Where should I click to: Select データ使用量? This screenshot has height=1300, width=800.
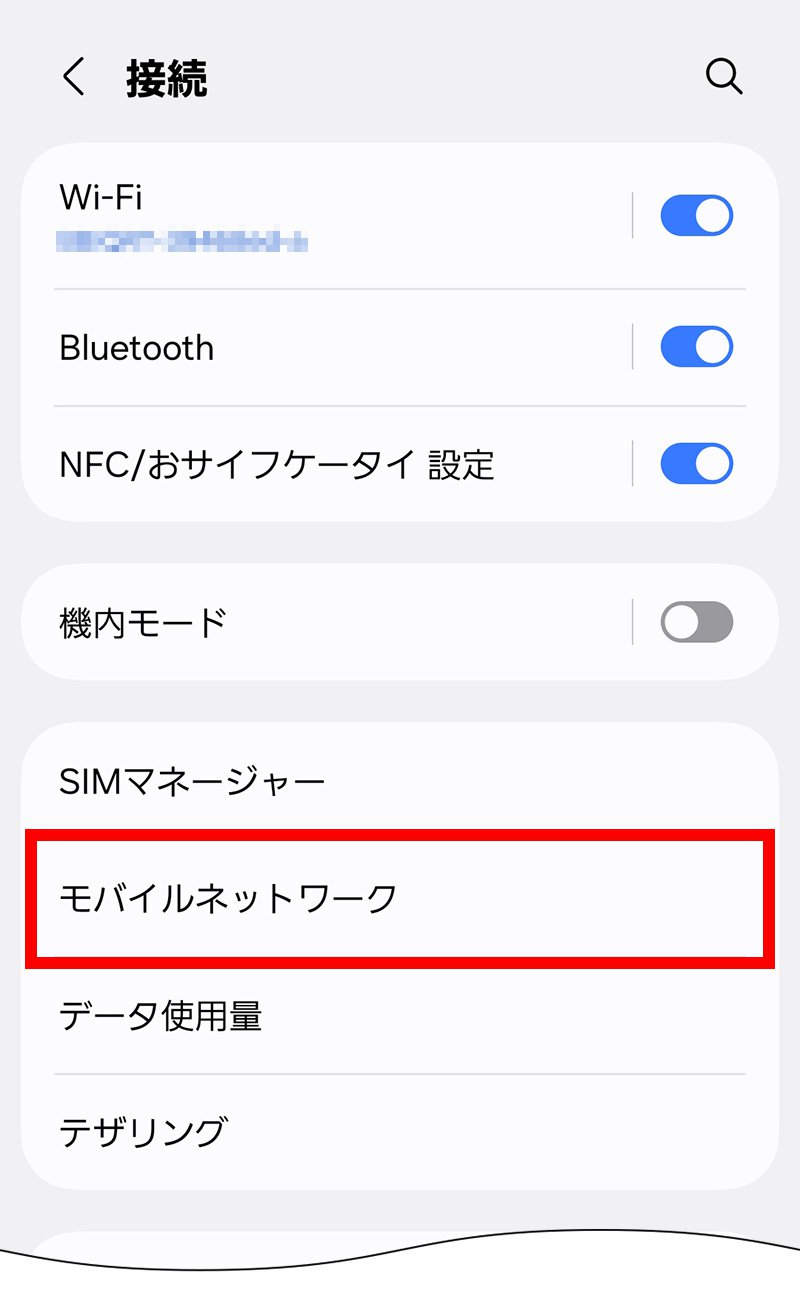(x=160, y=1014)
